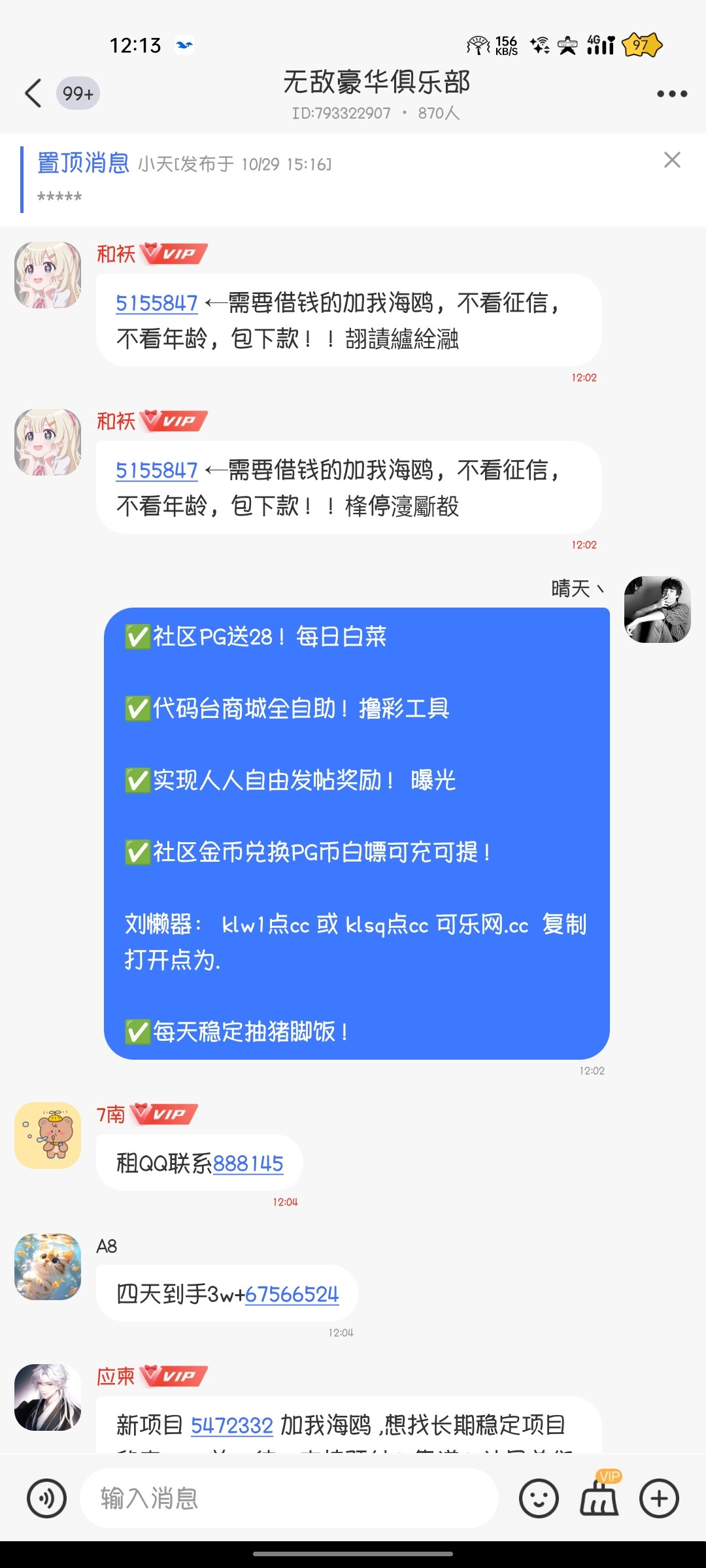Tap 7南's bear avatar

click(x=48, y=1135)
